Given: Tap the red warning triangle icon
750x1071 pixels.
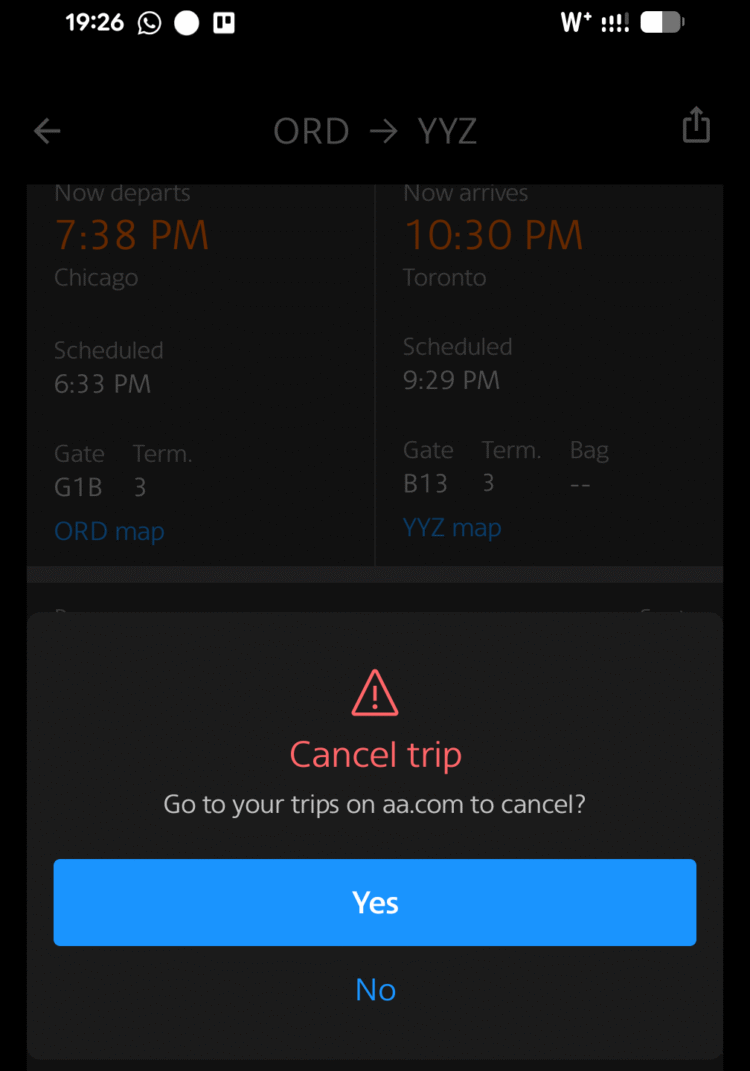Looking at the screenshot, I should [x=375, y=692].
